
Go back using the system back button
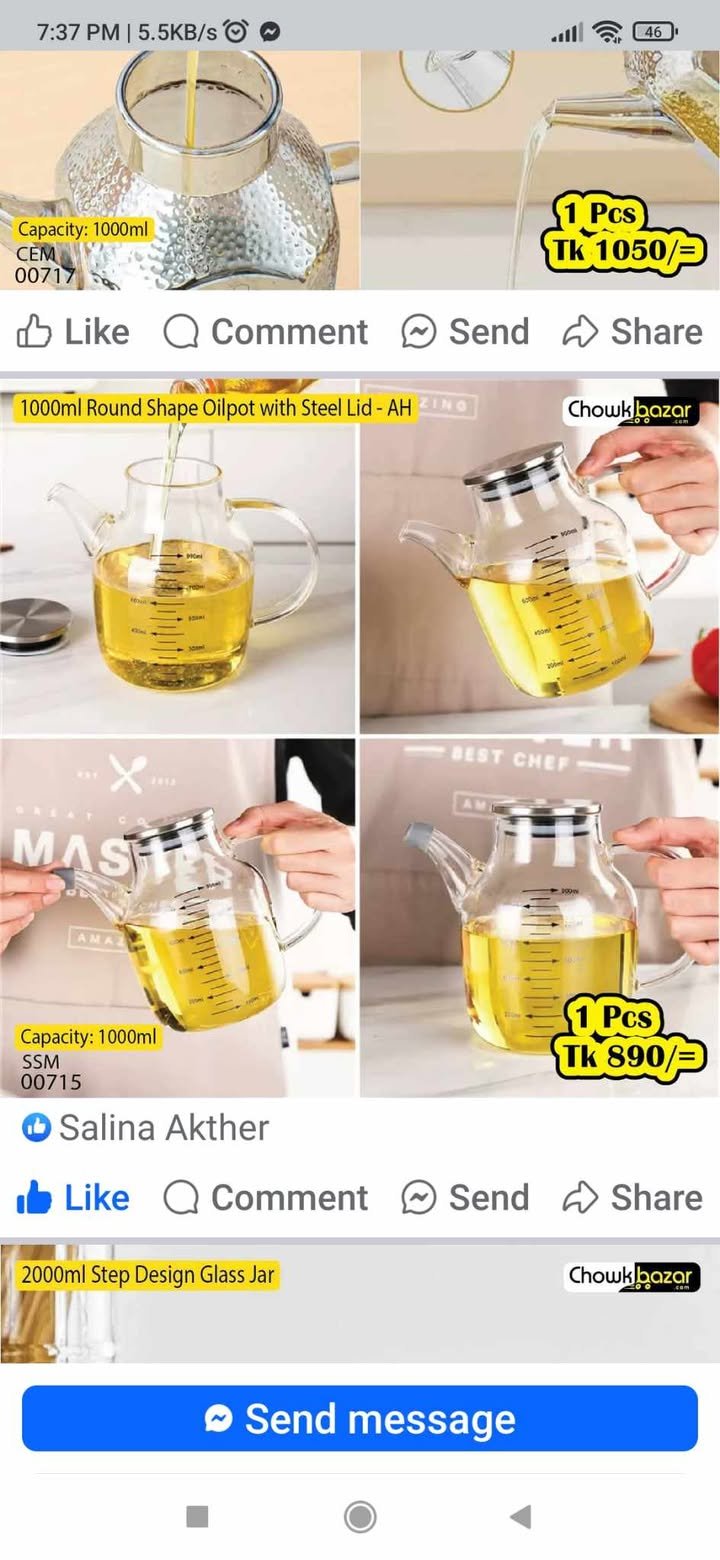coord(520,1517)
